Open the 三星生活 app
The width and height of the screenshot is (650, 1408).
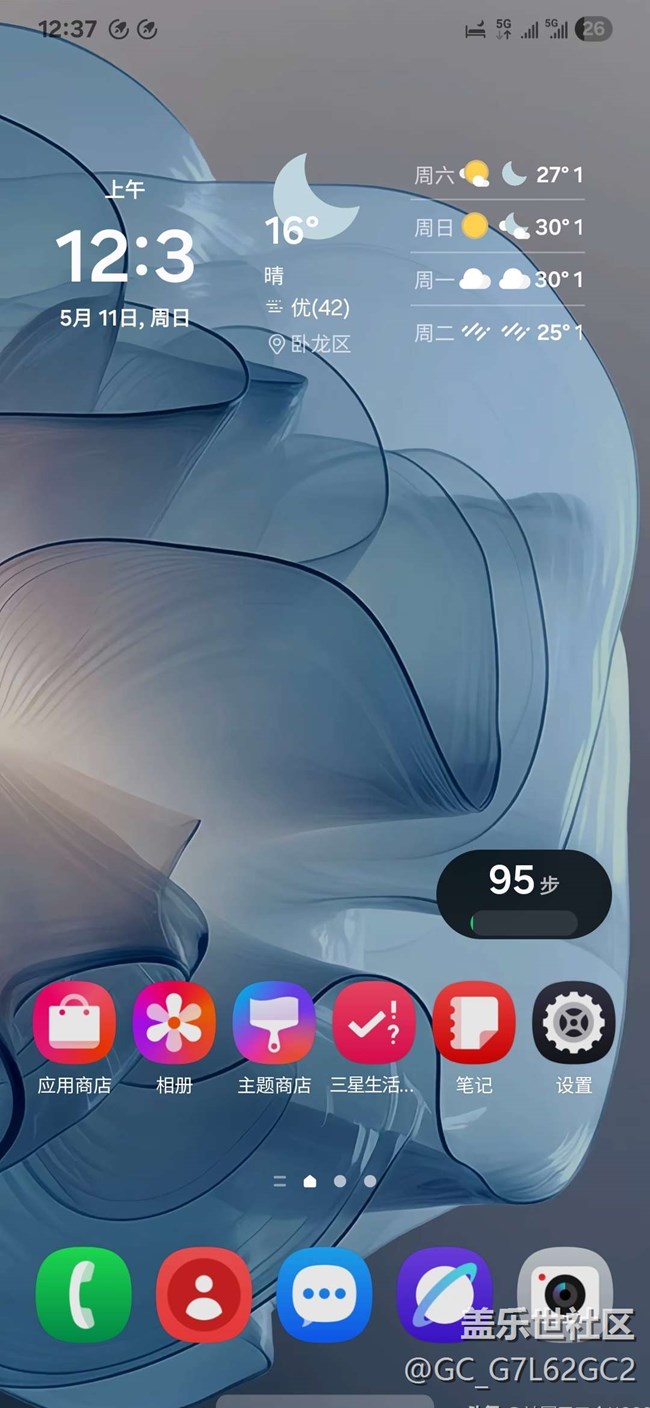point(374,1022)
